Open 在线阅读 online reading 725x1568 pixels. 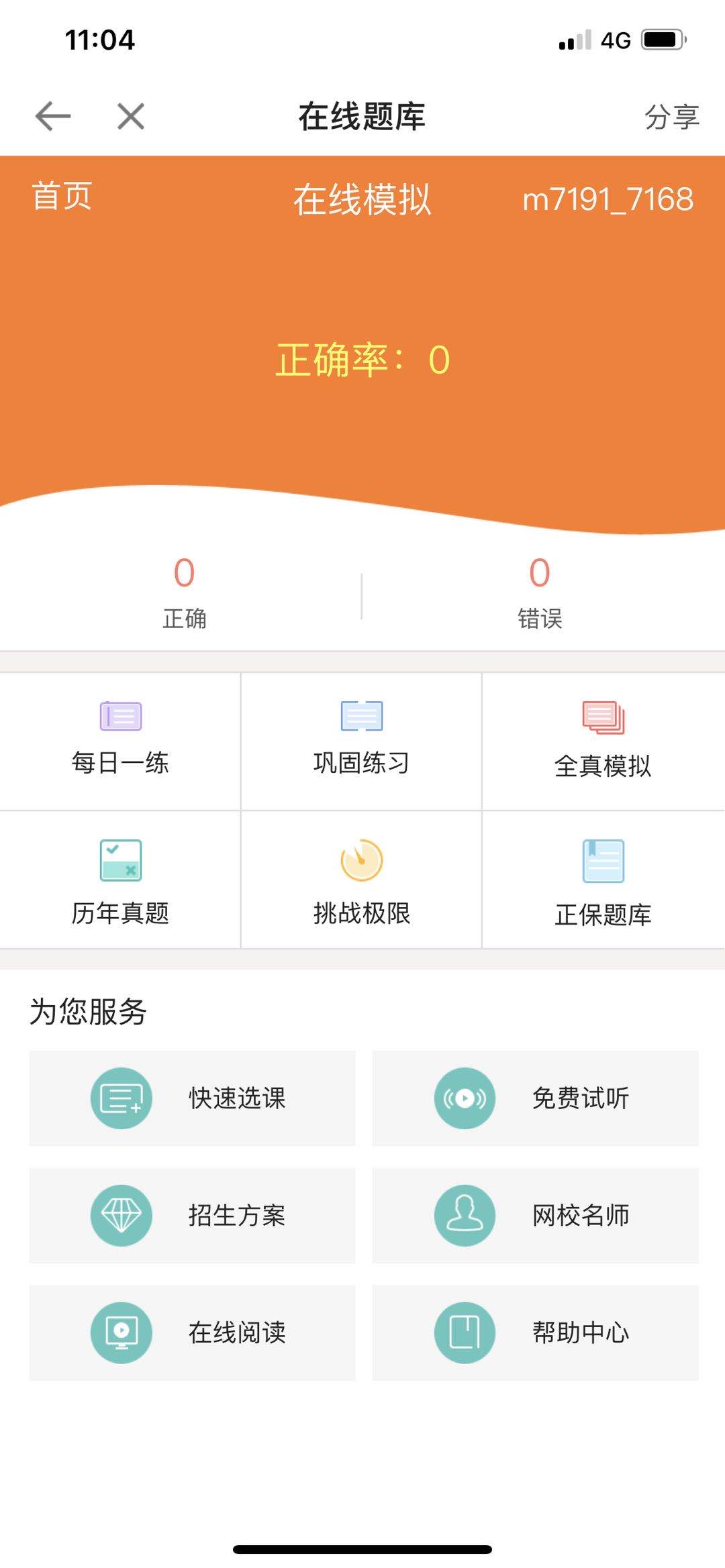point(192,1332)
